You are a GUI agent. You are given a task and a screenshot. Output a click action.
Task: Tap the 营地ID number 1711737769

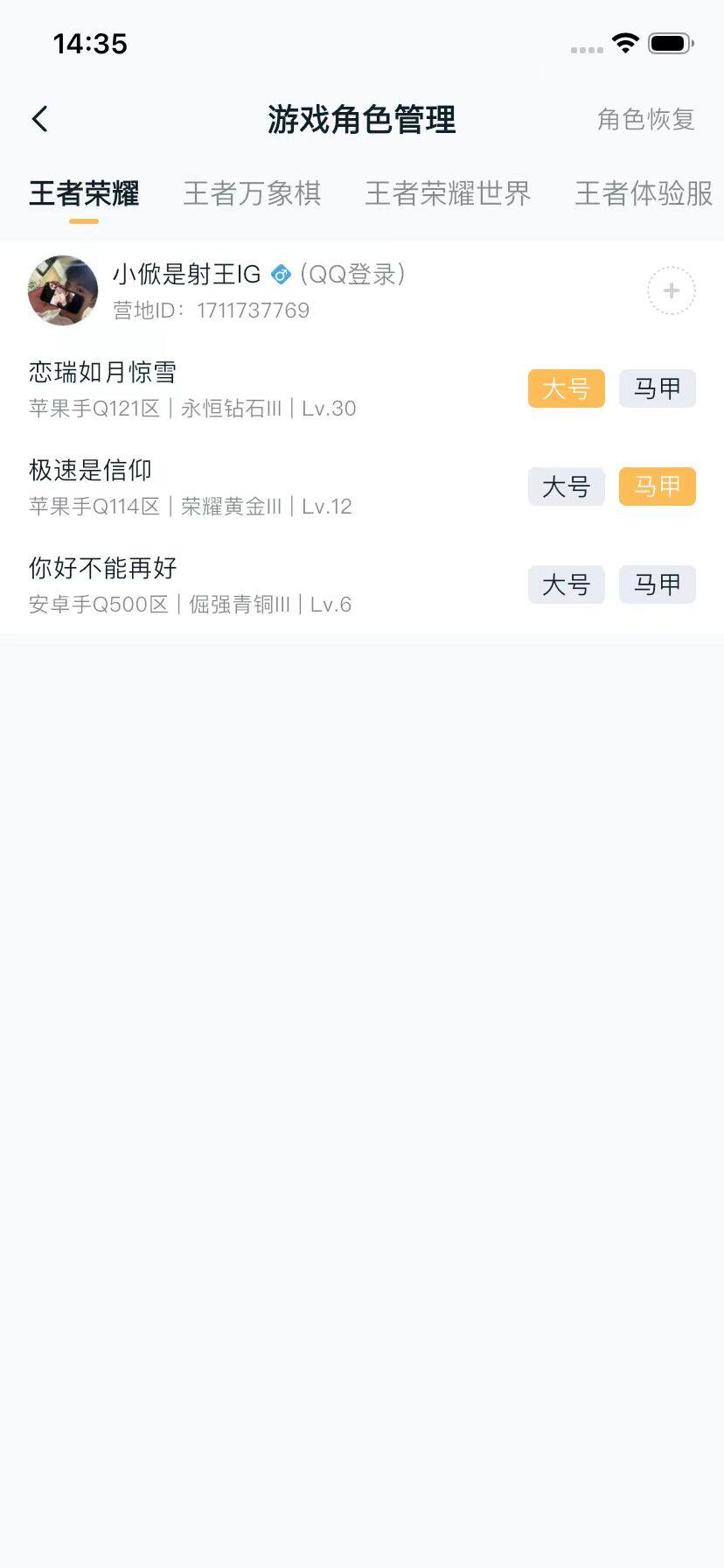pyautogui.click(x=252, y=310)
